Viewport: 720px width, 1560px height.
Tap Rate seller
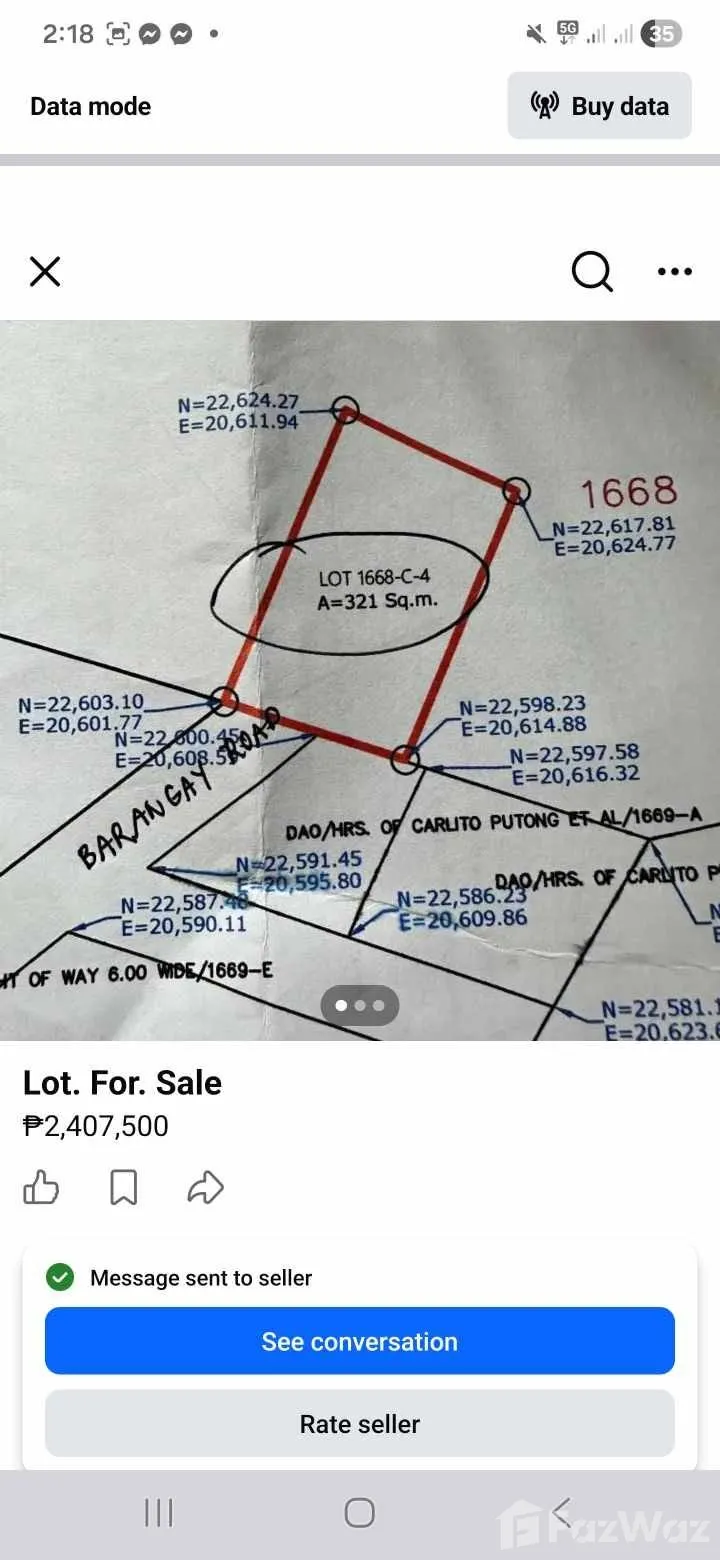[x=360, y=1423]
